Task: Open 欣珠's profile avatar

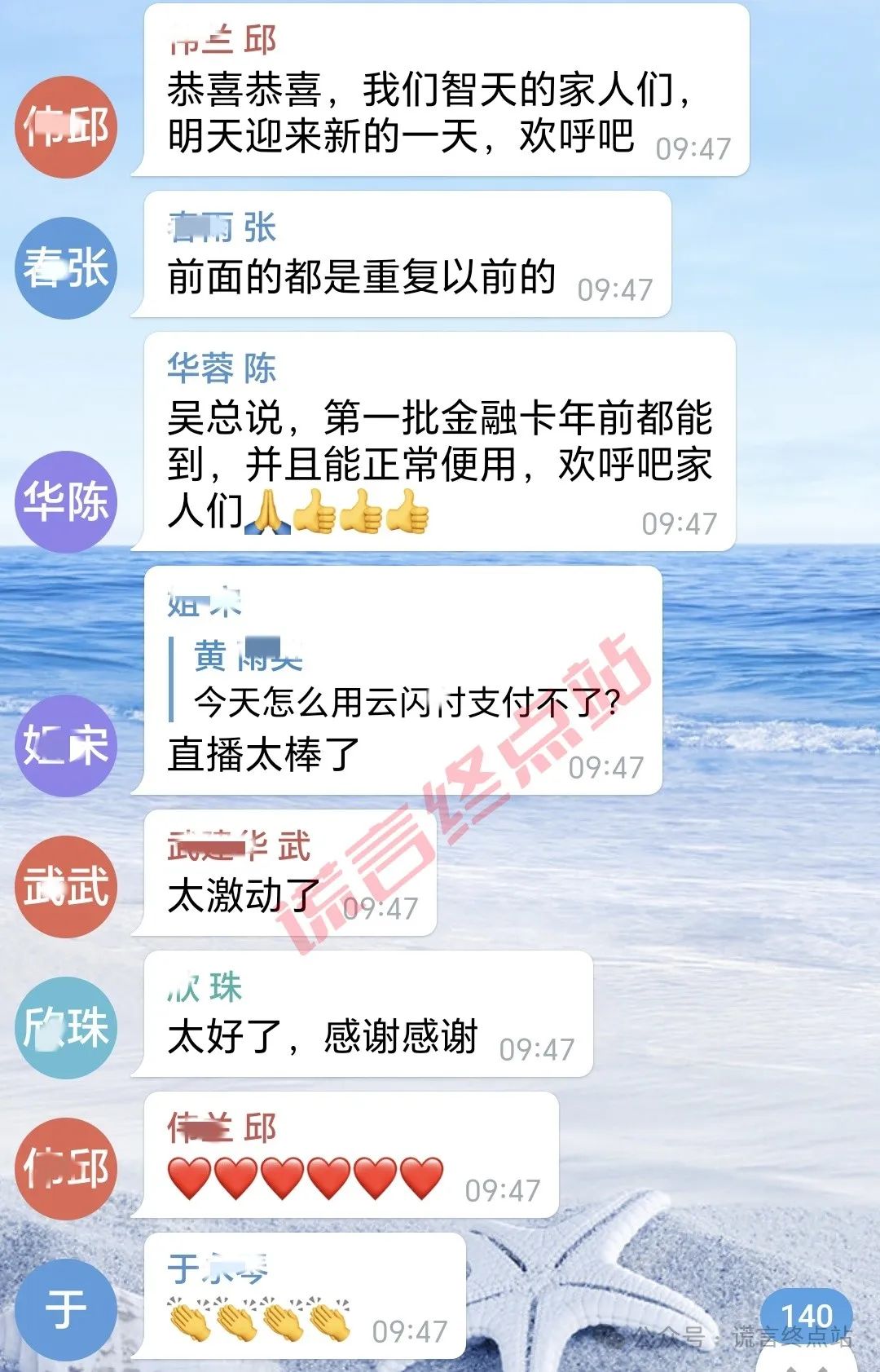Action: click(x=66, y=1027)
